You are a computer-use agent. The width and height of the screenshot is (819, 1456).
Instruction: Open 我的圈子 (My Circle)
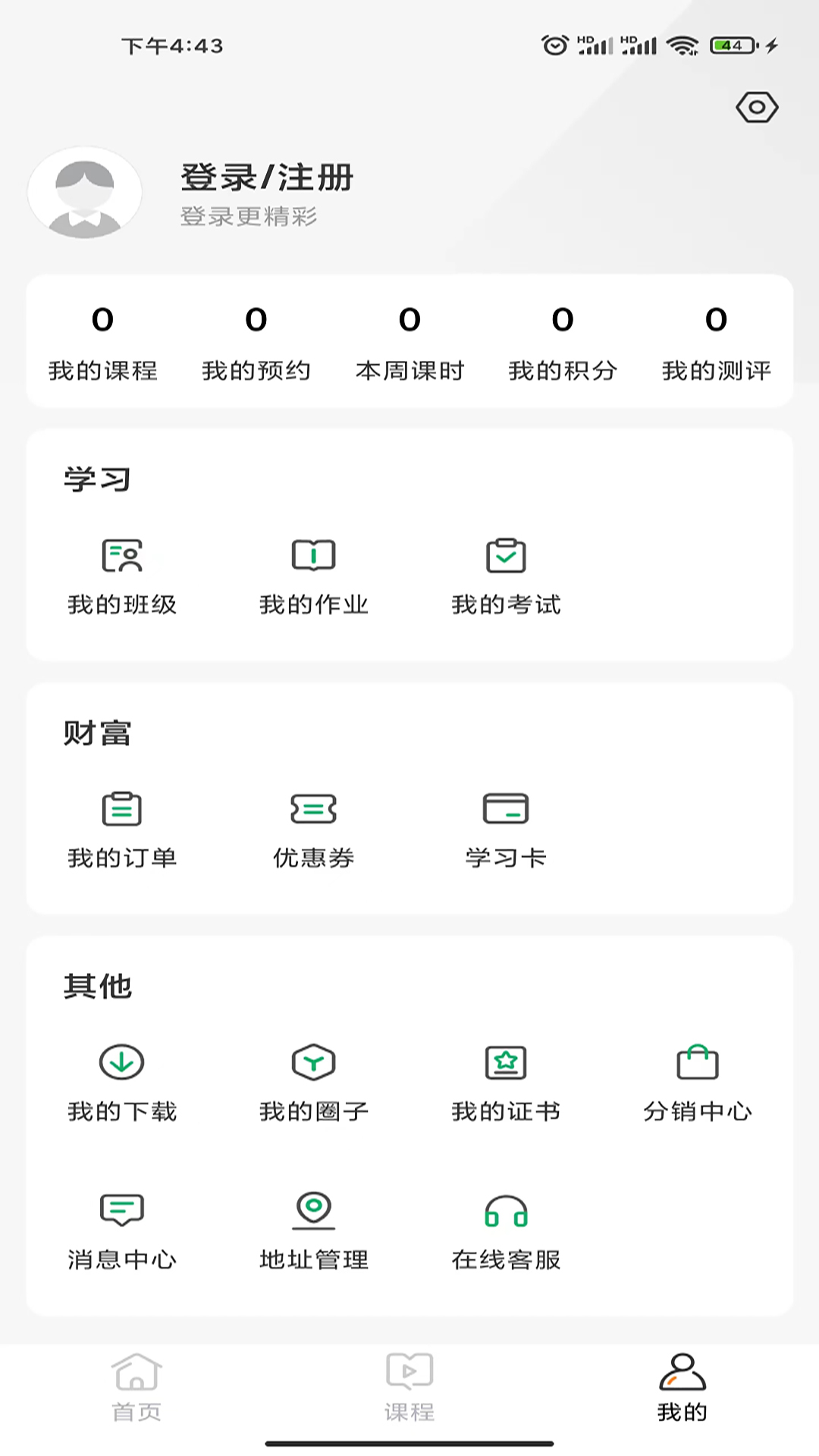[x=314, y=1084]
